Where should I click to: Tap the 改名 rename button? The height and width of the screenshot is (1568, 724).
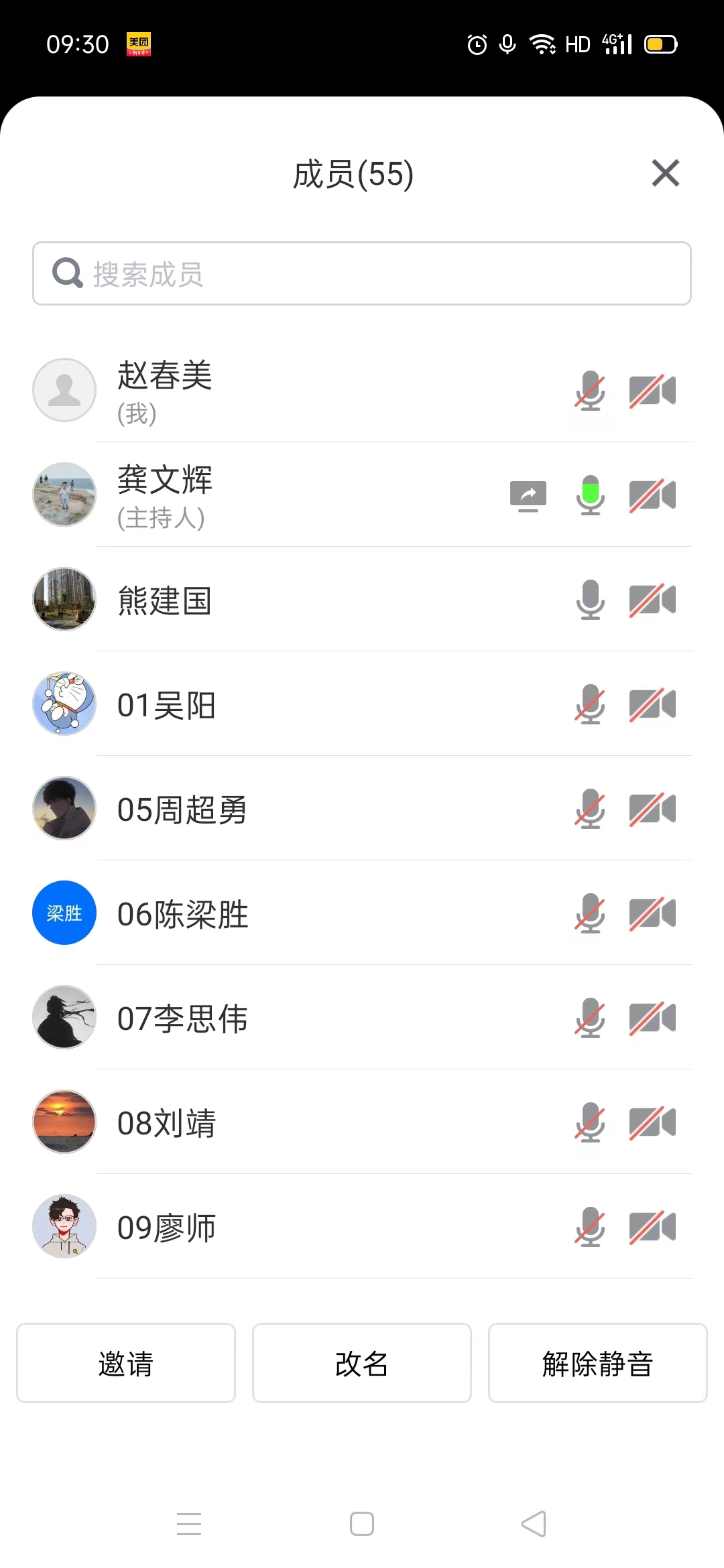(362, 1363)
